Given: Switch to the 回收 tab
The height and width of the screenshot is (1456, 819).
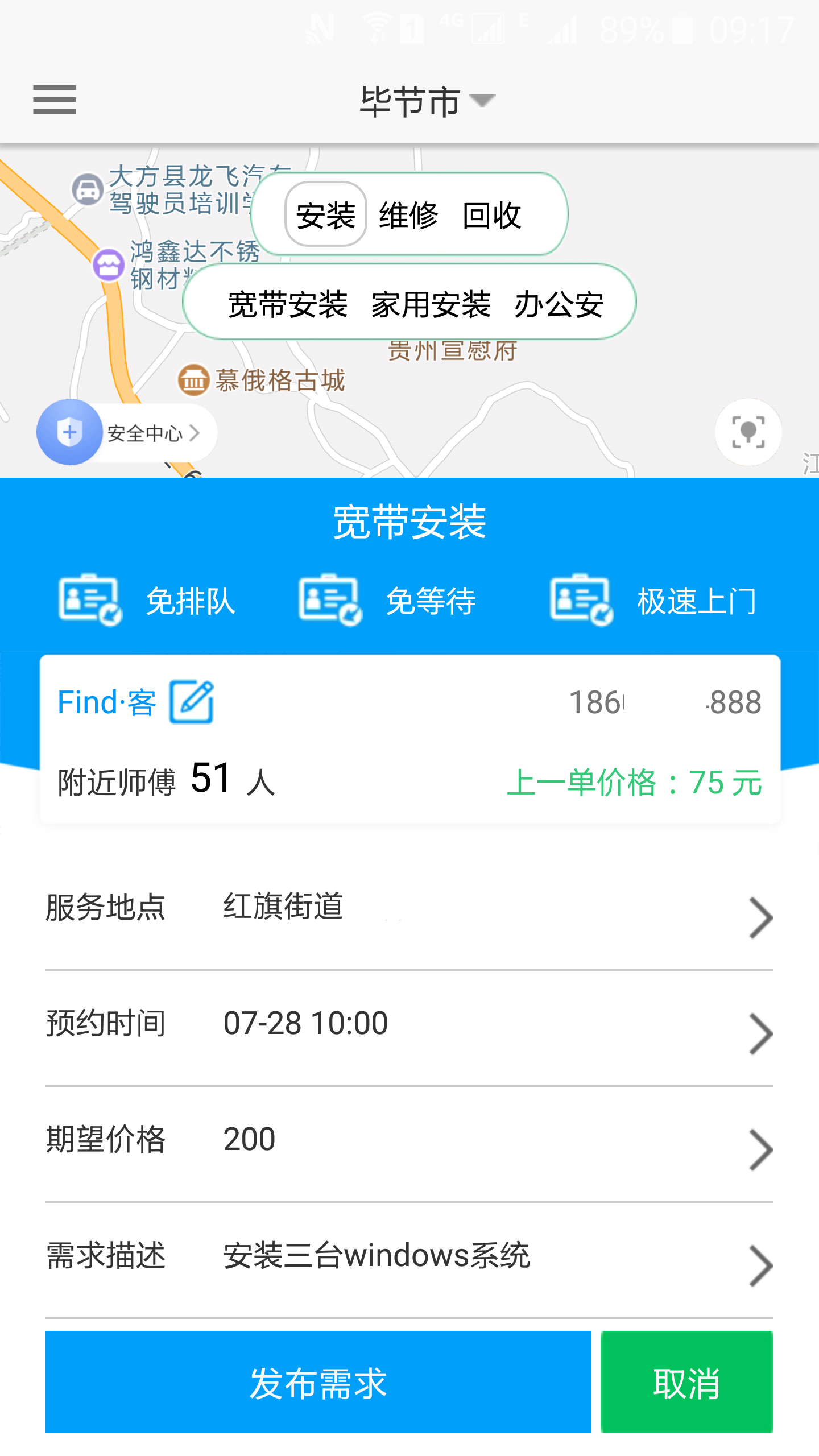Looking at the screenshot, I should (x=492, y=214).
